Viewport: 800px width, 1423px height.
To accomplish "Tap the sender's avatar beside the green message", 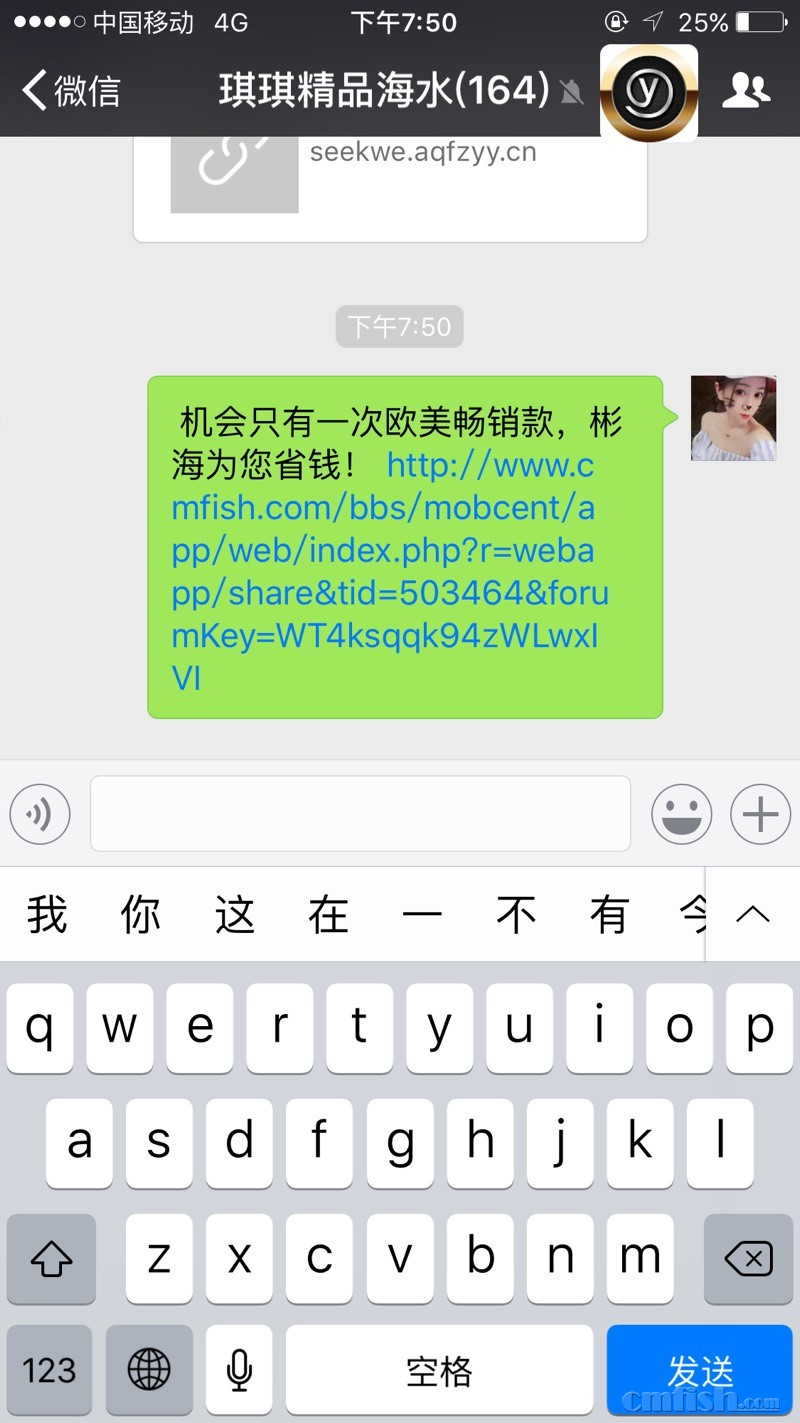I will coord(733,418).
